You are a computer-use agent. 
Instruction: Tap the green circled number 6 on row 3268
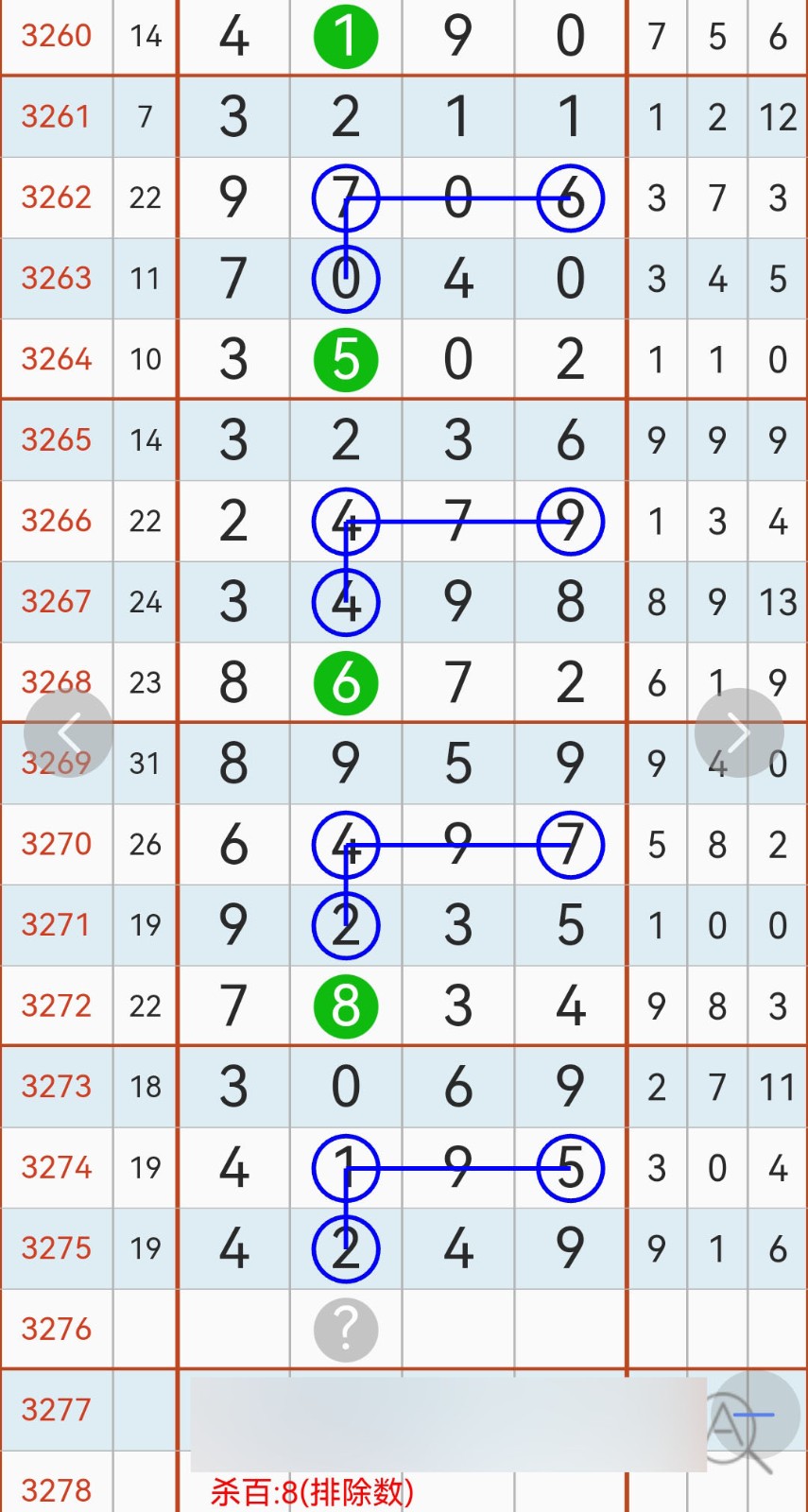coord(345,681)
